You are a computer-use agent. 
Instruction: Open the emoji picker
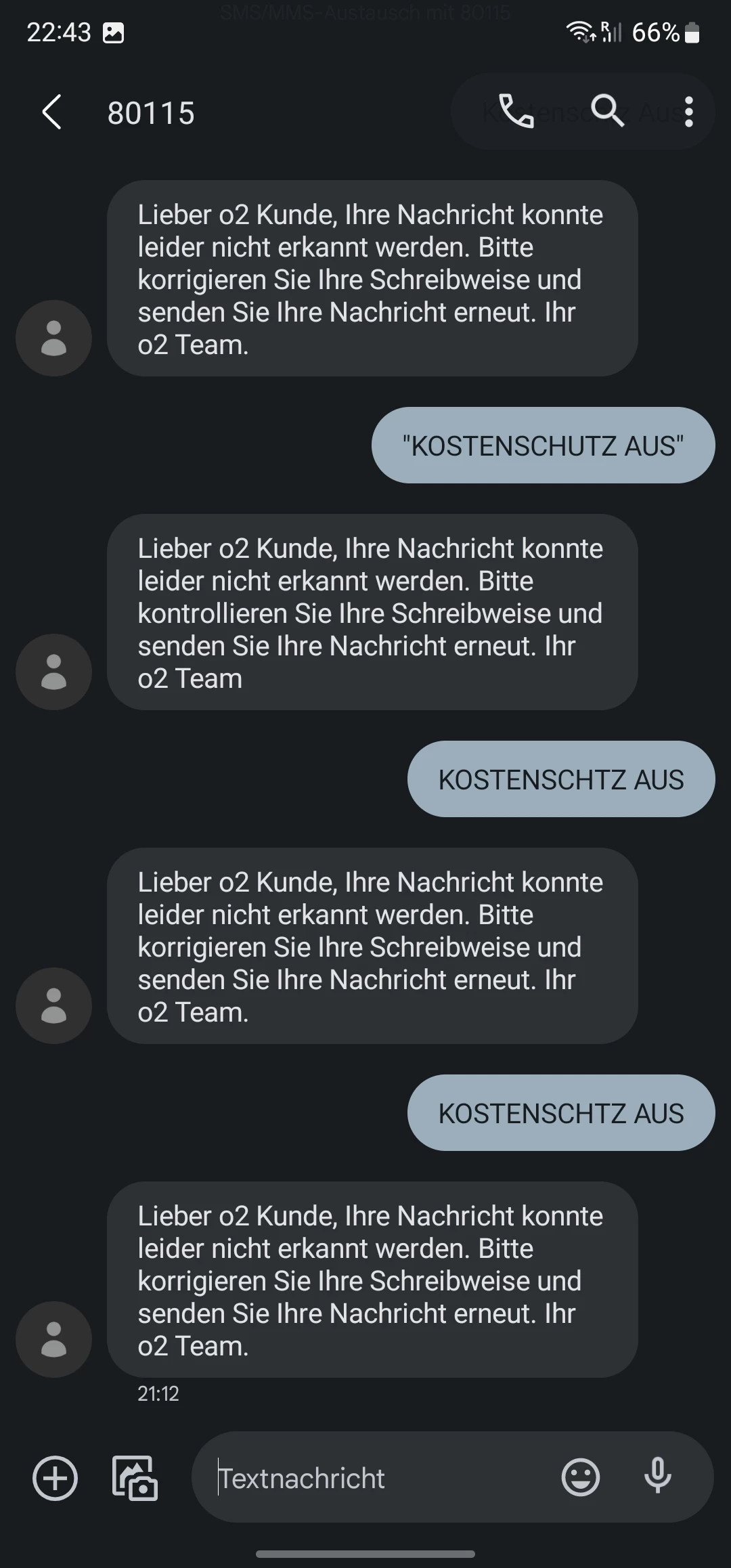pyautogui.click(x=581, y=1477)
